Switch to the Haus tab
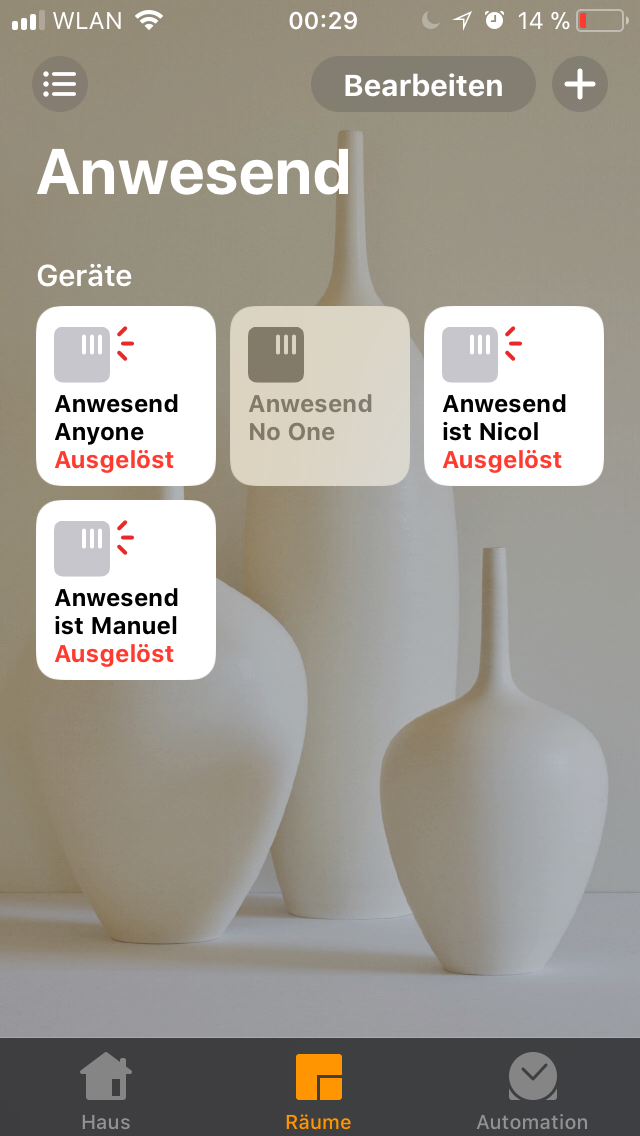 [106, 1090]
